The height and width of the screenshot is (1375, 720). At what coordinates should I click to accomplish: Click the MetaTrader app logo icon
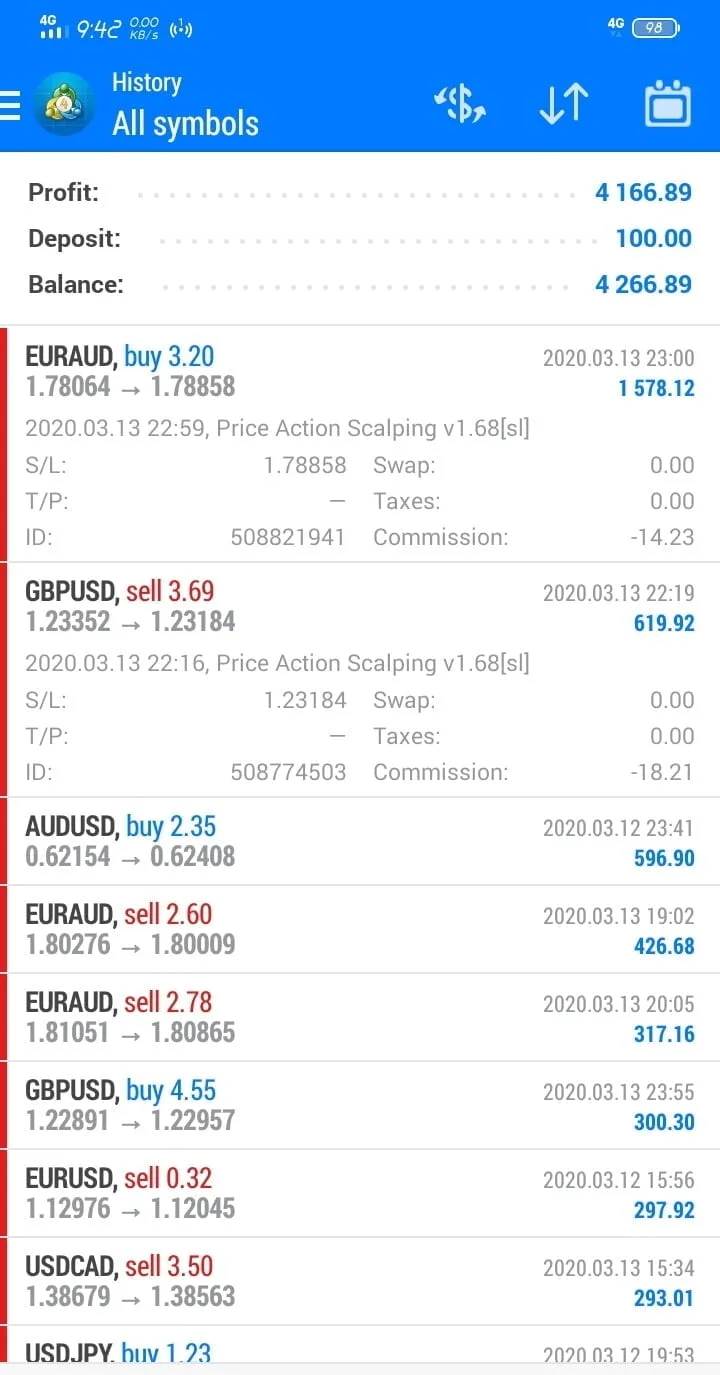point(64,103)
